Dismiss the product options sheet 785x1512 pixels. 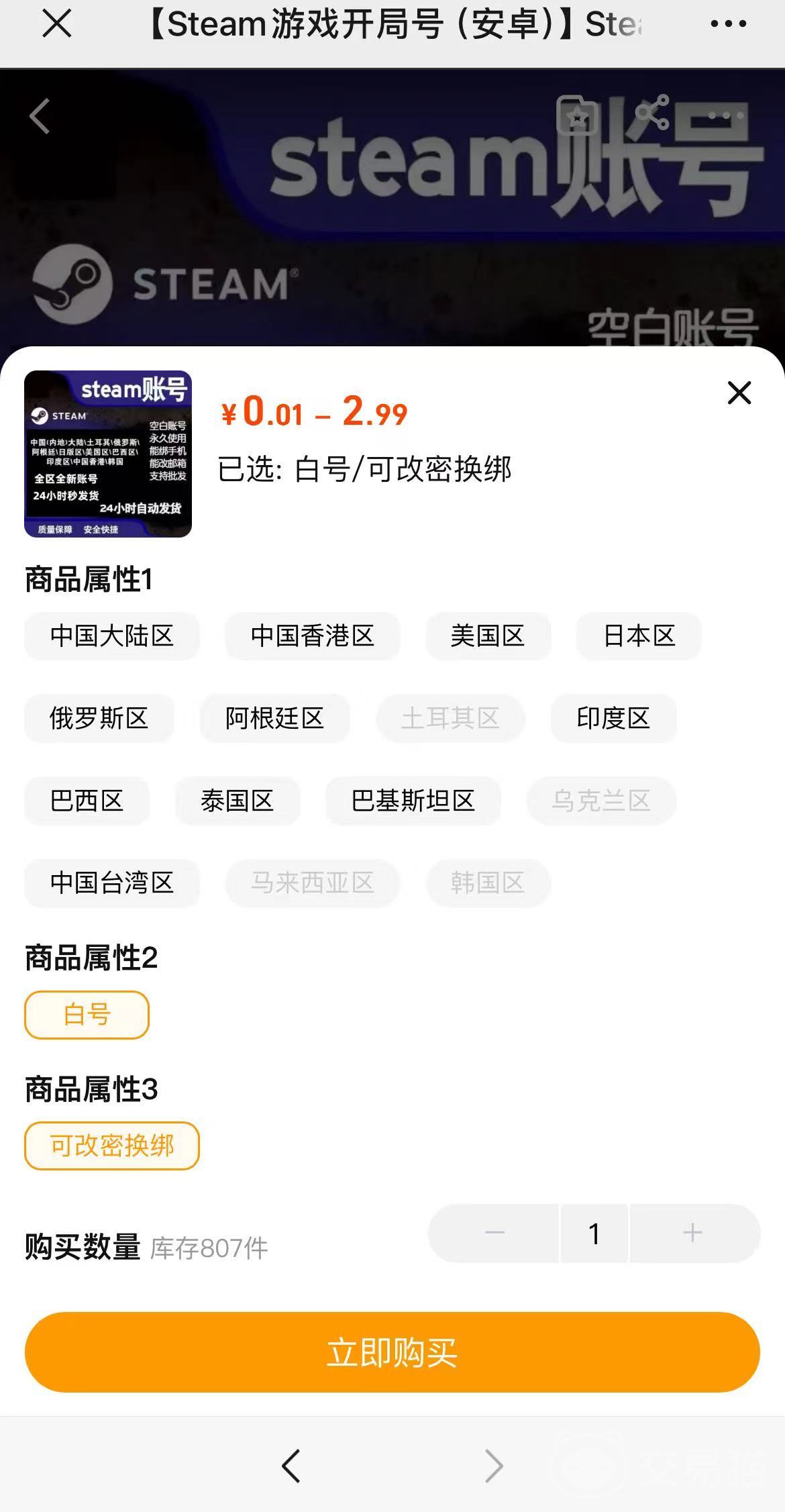[739, 393]
